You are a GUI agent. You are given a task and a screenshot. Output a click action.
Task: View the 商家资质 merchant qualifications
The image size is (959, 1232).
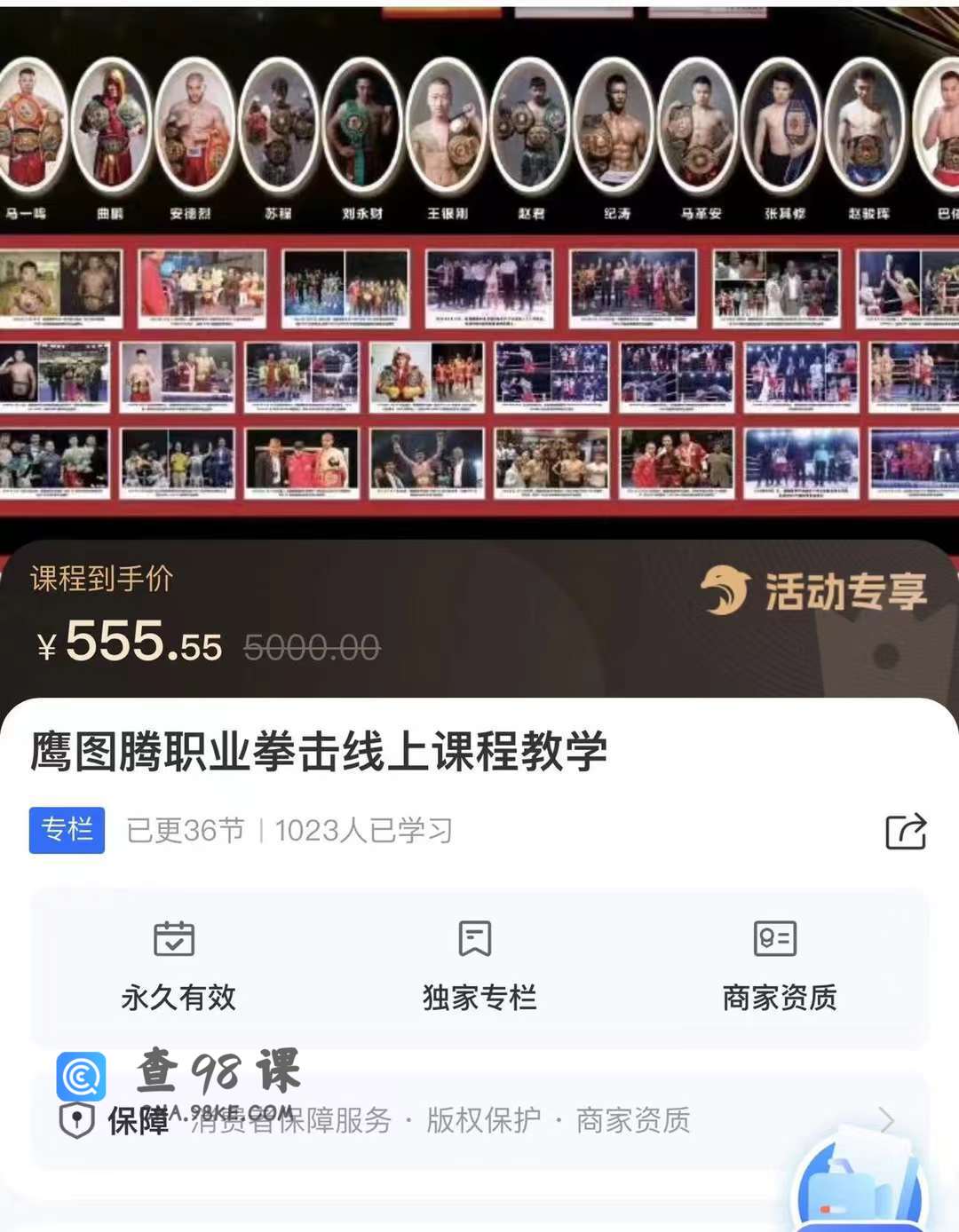779,967
